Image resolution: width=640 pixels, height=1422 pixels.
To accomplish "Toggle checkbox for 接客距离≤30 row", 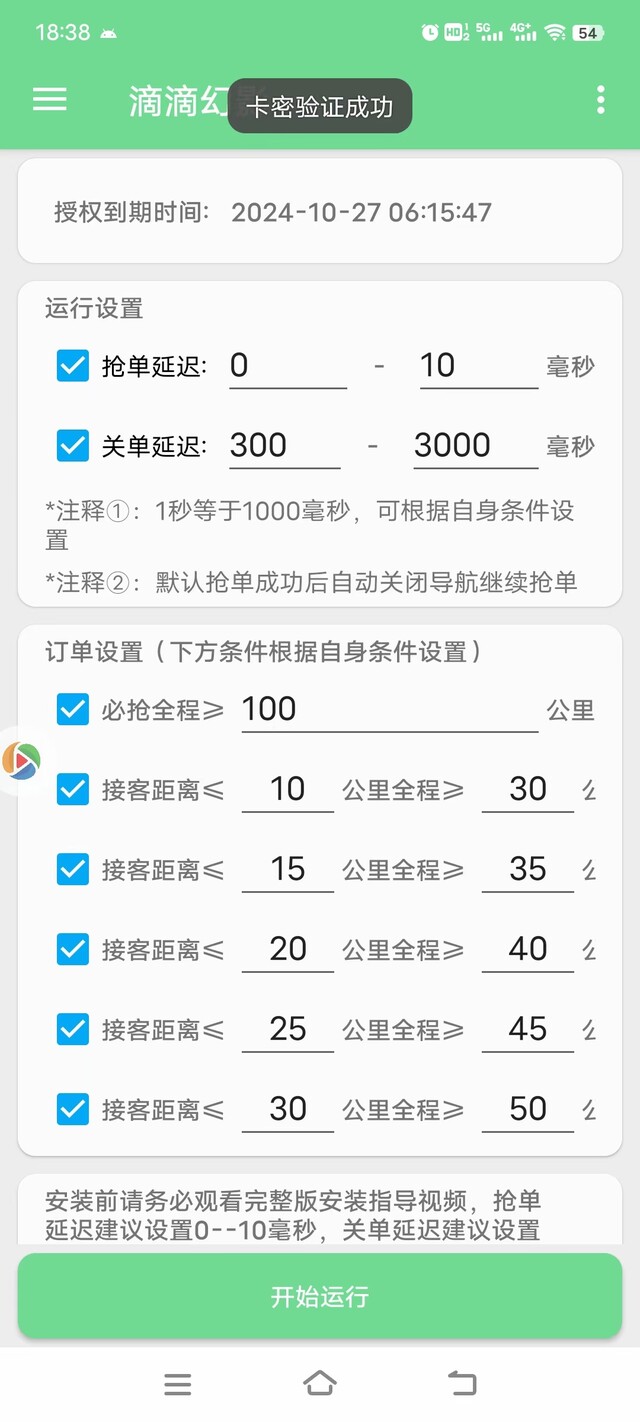I will (73, 1109).
